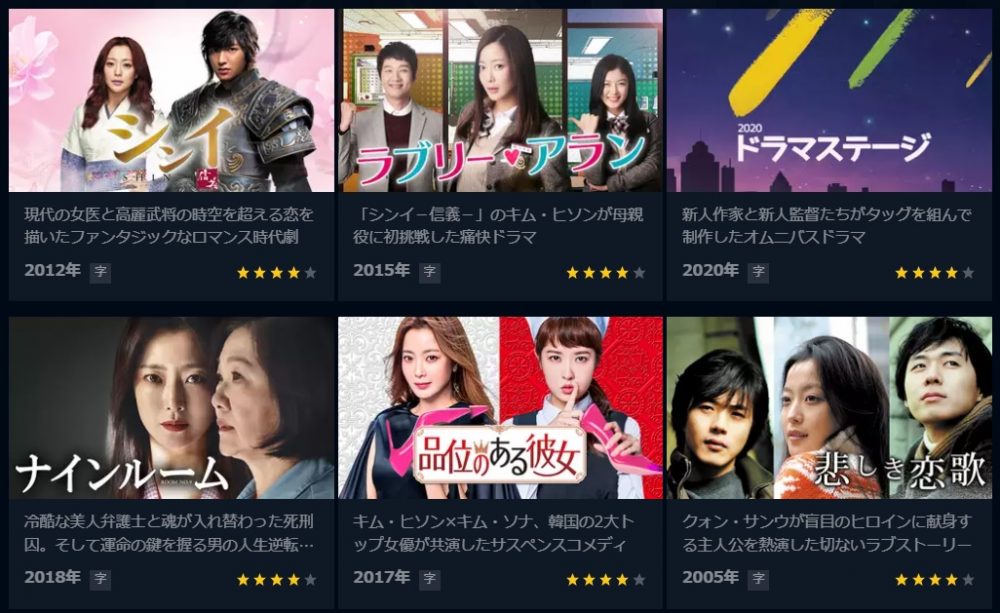Select the 2020 ドラマステージ card
Image resolution: width=1000 pixels, height=613 pixels.
[829, 101]
